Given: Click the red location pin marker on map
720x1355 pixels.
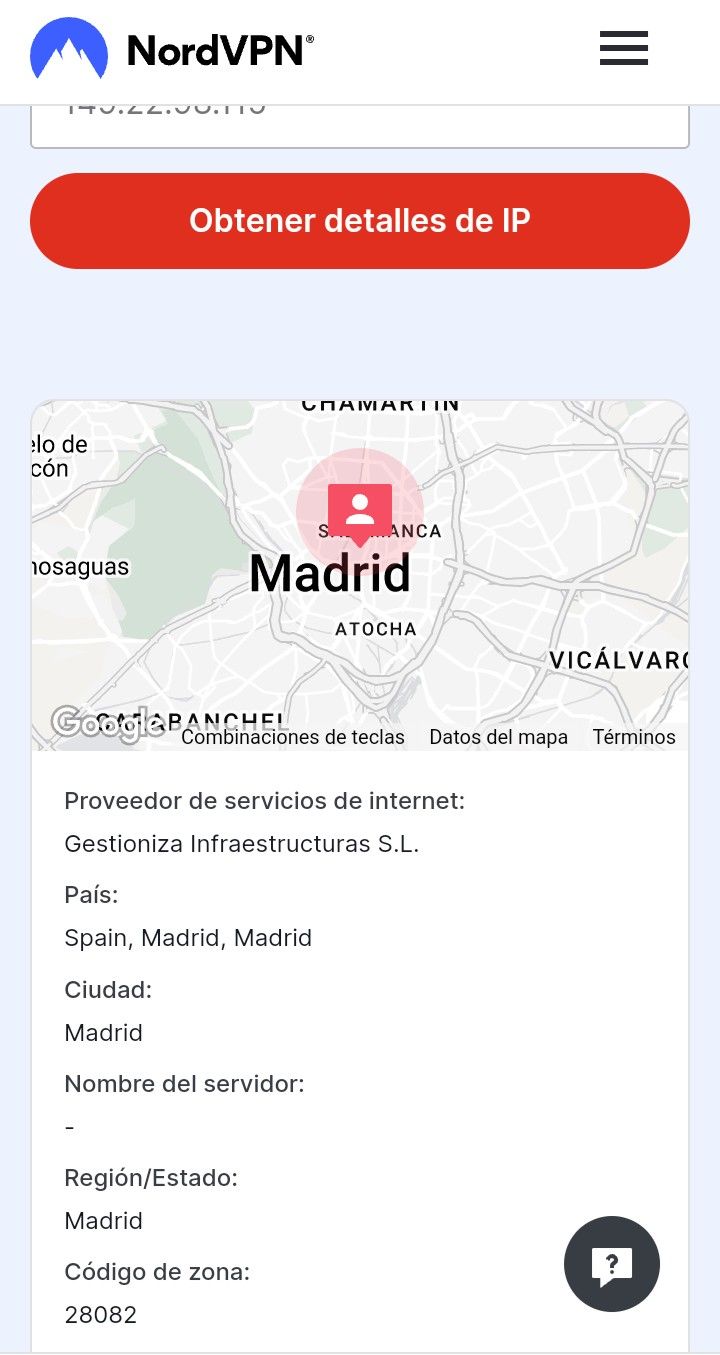Looking at the screenshot, I should pos(360,512).
